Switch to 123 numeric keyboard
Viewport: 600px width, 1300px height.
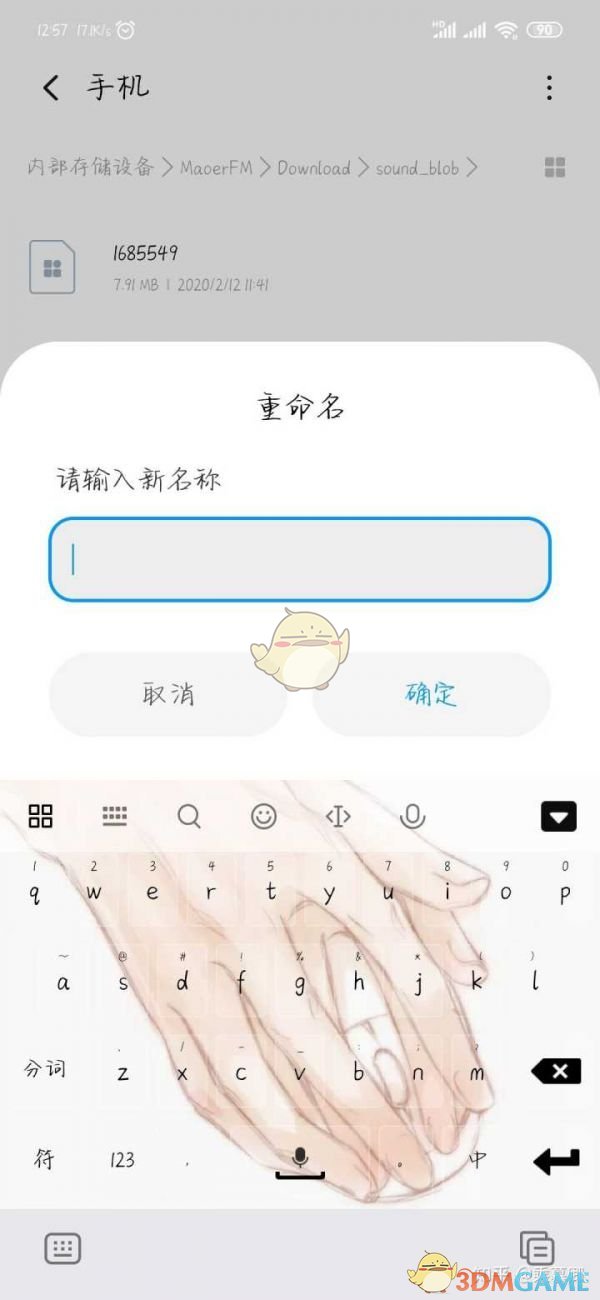(x=122, y=1160)
